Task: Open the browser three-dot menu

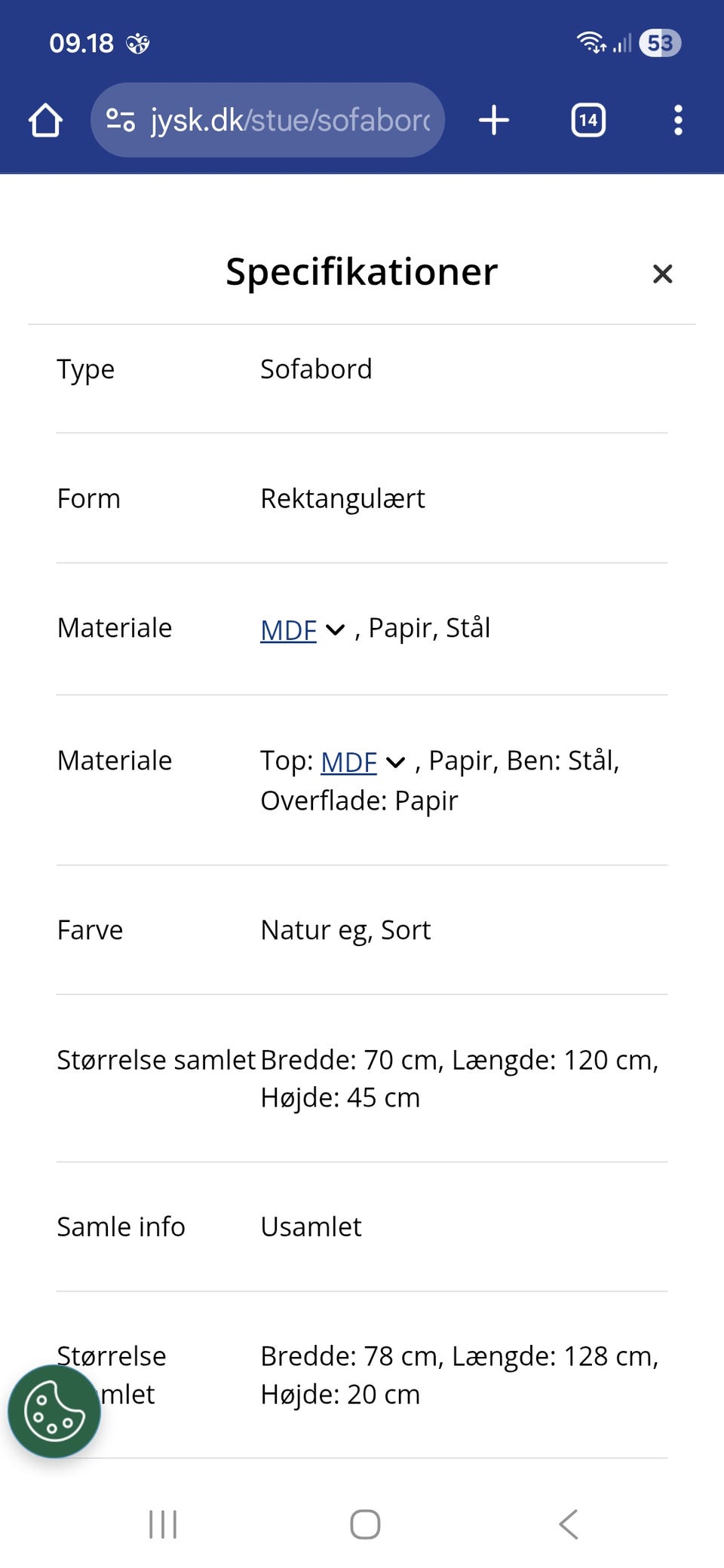Action: [x=678, y=120]
